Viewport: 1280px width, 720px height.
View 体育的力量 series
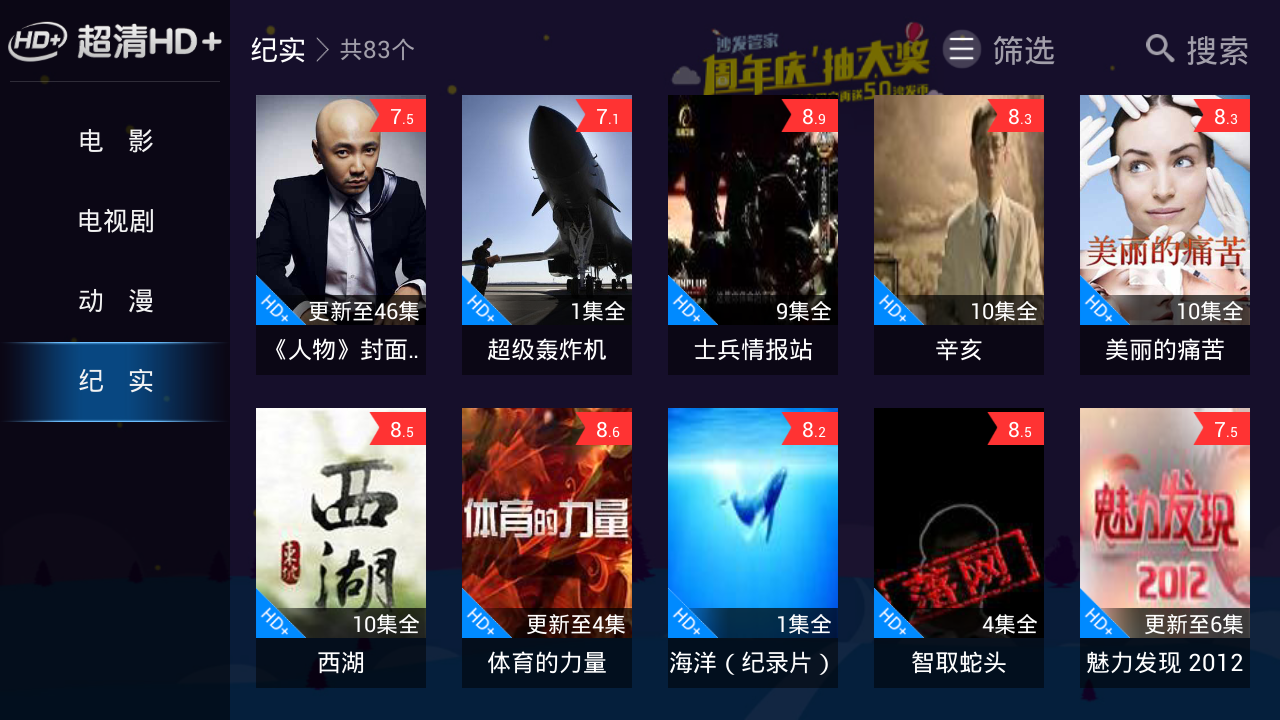547,547
